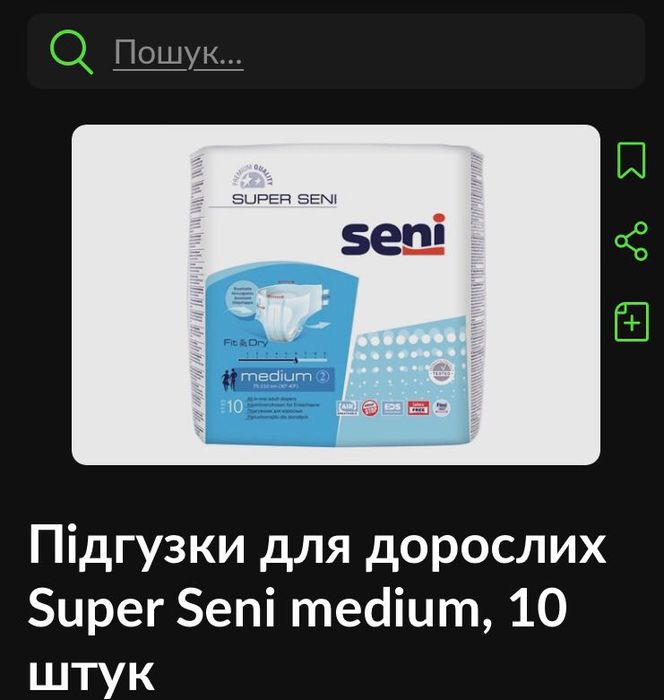Bookmark this Super Seni product
The width and height of the screenshot is (664, 700).
(631, 160)
